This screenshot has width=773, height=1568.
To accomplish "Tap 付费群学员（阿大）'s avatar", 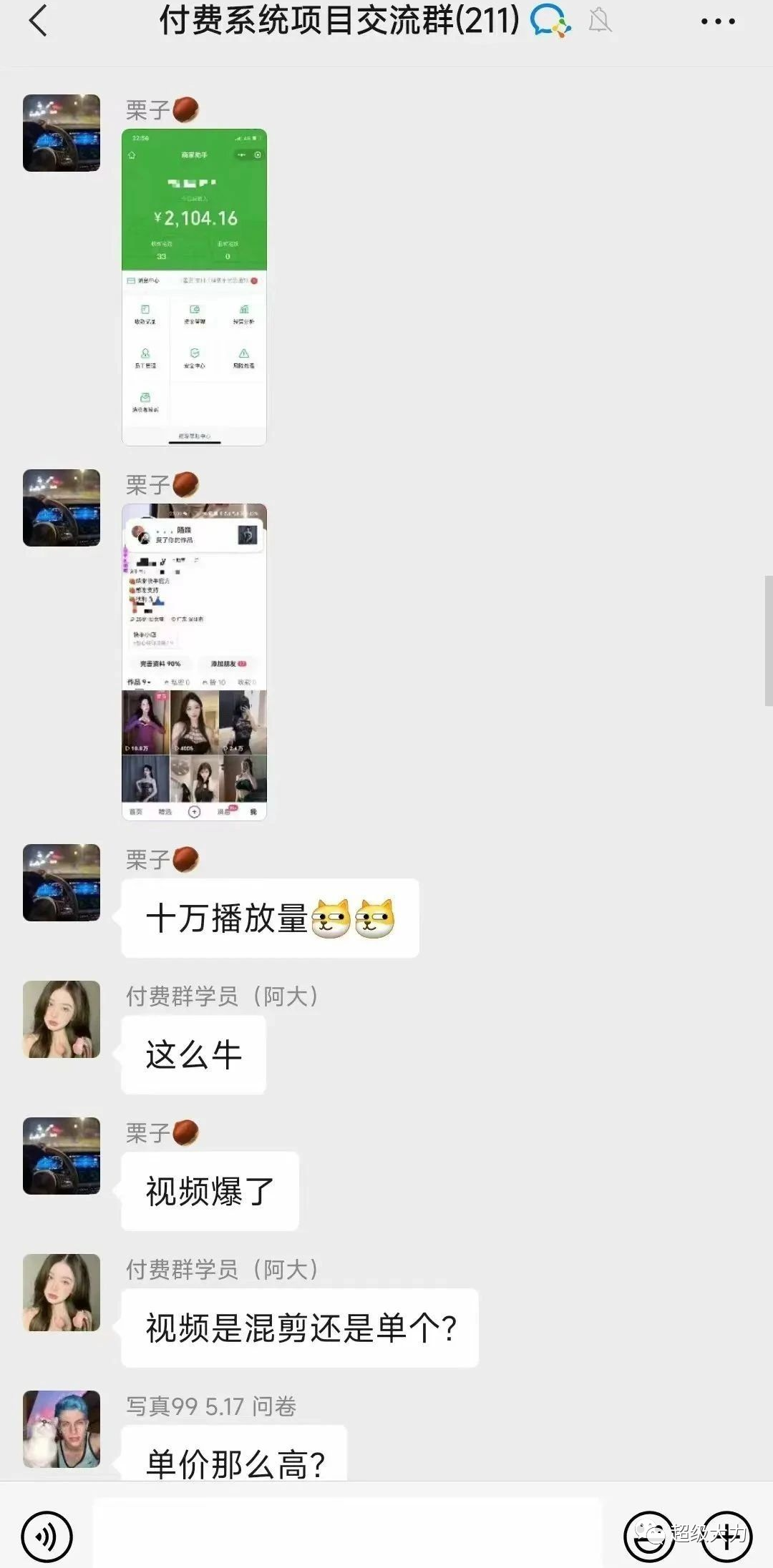I will tap(62, 1020).
